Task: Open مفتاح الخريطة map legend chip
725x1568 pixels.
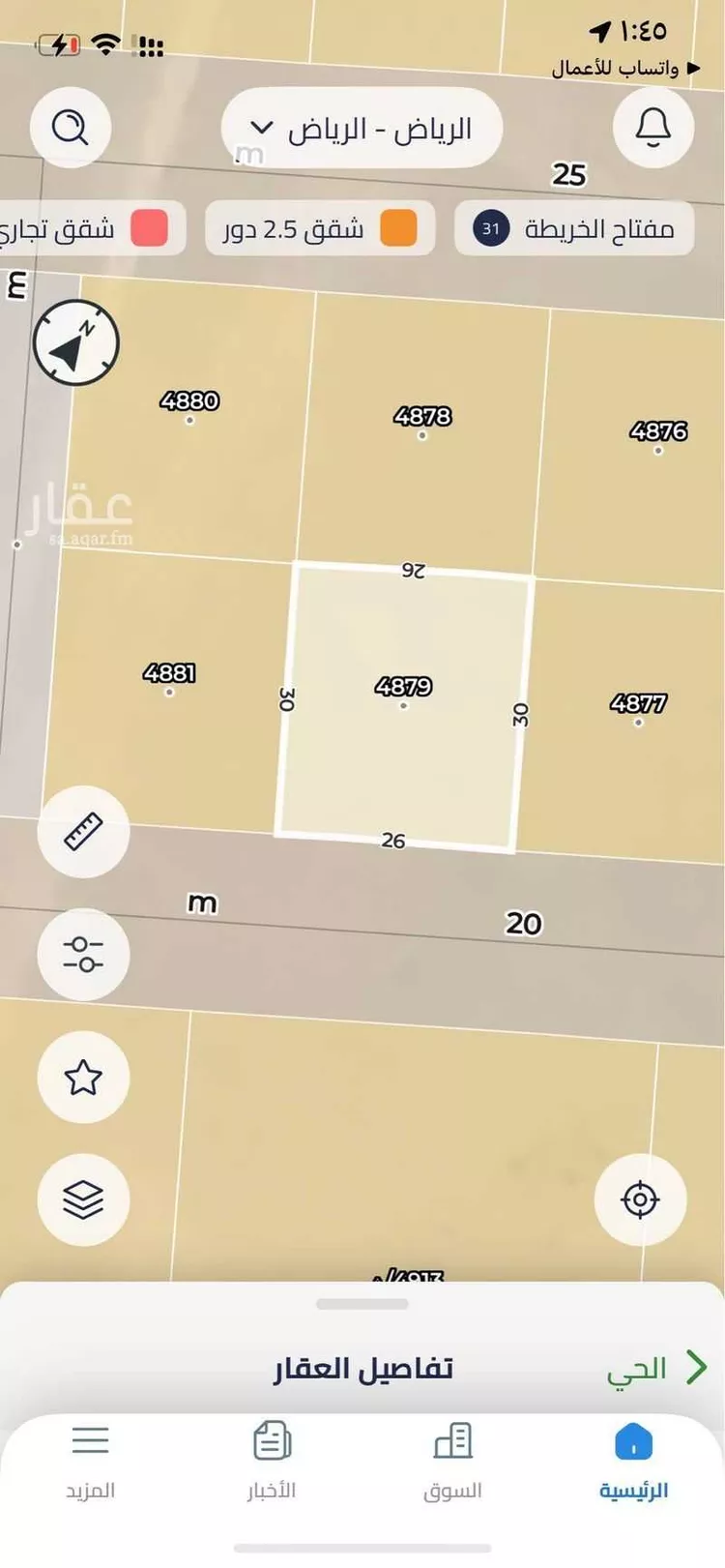Action: (574, 229)
